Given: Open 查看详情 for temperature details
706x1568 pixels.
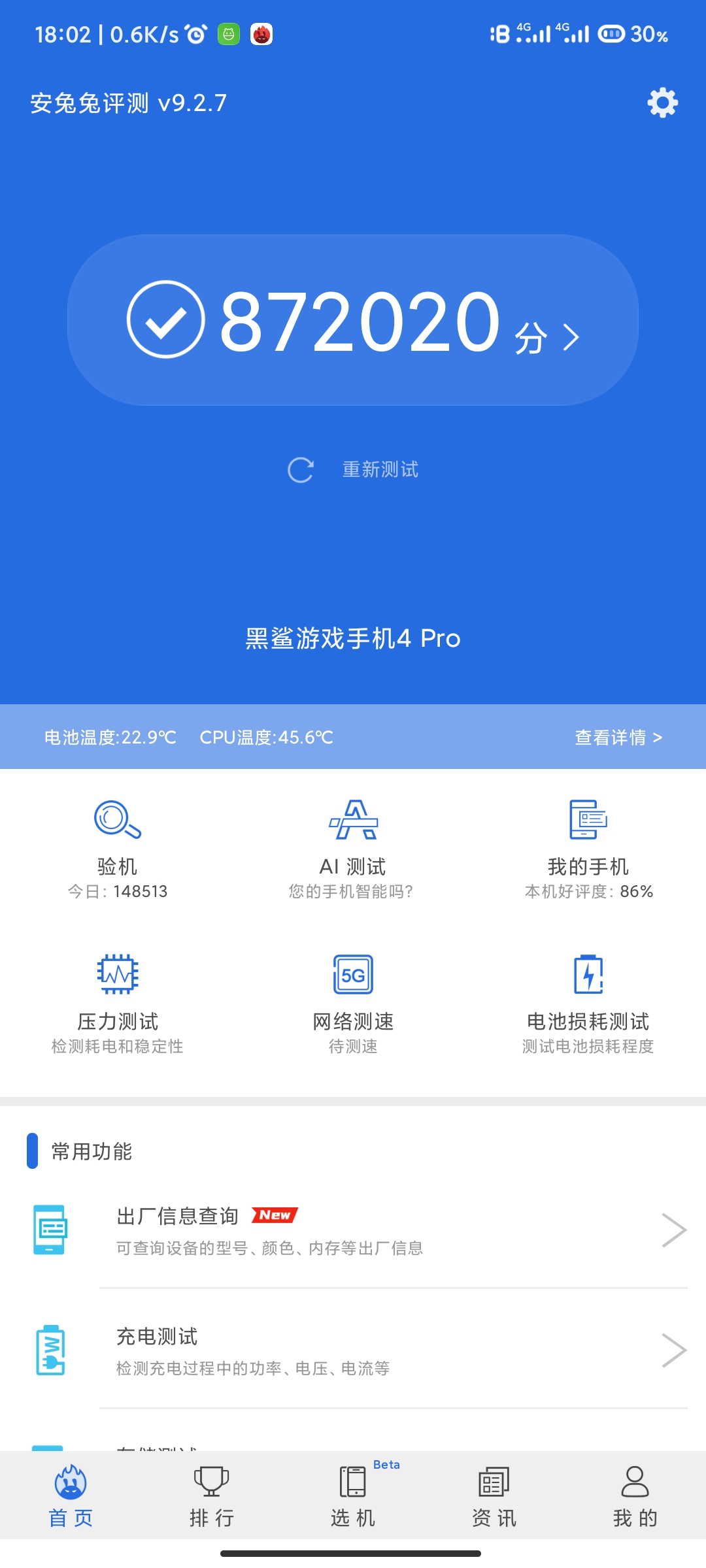Looking at the screenshot, I should [618, 738].
